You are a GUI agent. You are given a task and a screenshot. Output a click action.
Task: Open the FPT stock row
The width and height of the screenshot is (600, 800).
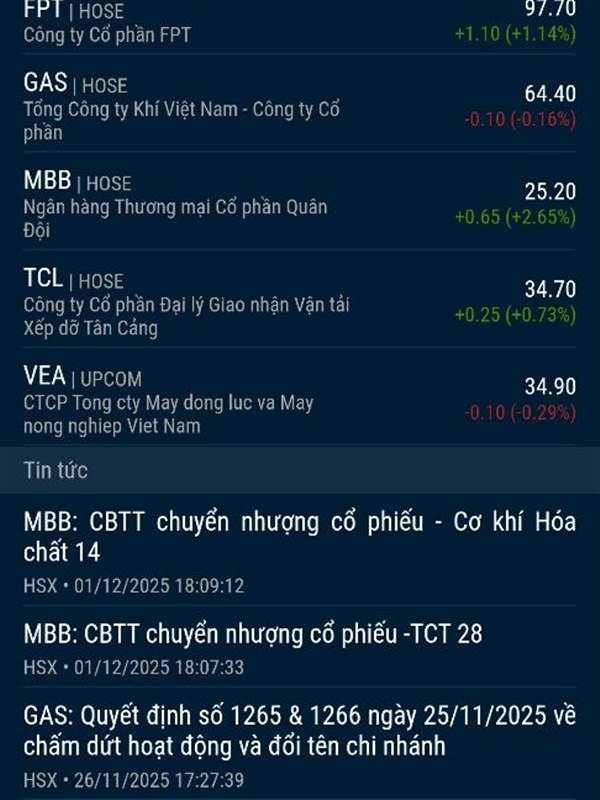[300, 22]
